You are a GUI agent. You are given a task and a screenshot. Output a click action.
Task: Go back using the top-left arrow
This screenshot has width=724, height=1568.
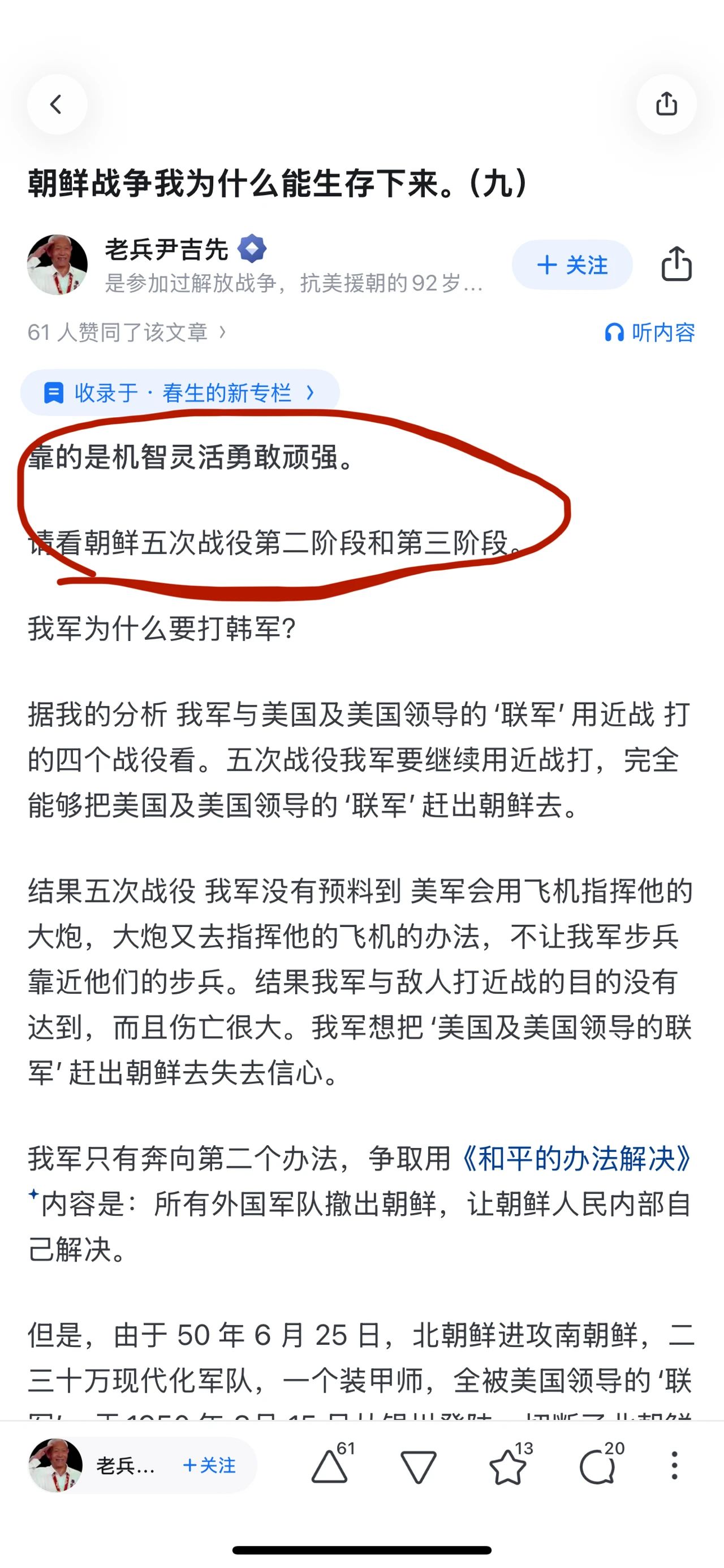coord(57,104)
